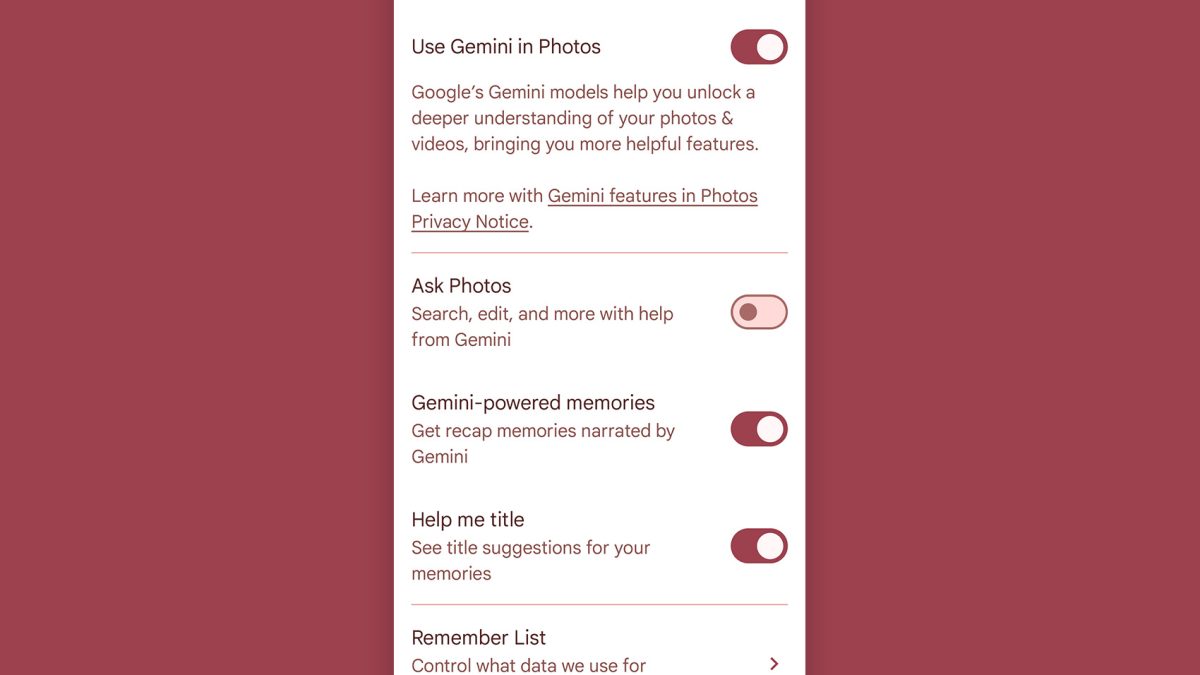Image resolution: width=1200 pixels, height=675 pixels.
Task: Disable Gemini-powered memories
Action: click(758, 429)
